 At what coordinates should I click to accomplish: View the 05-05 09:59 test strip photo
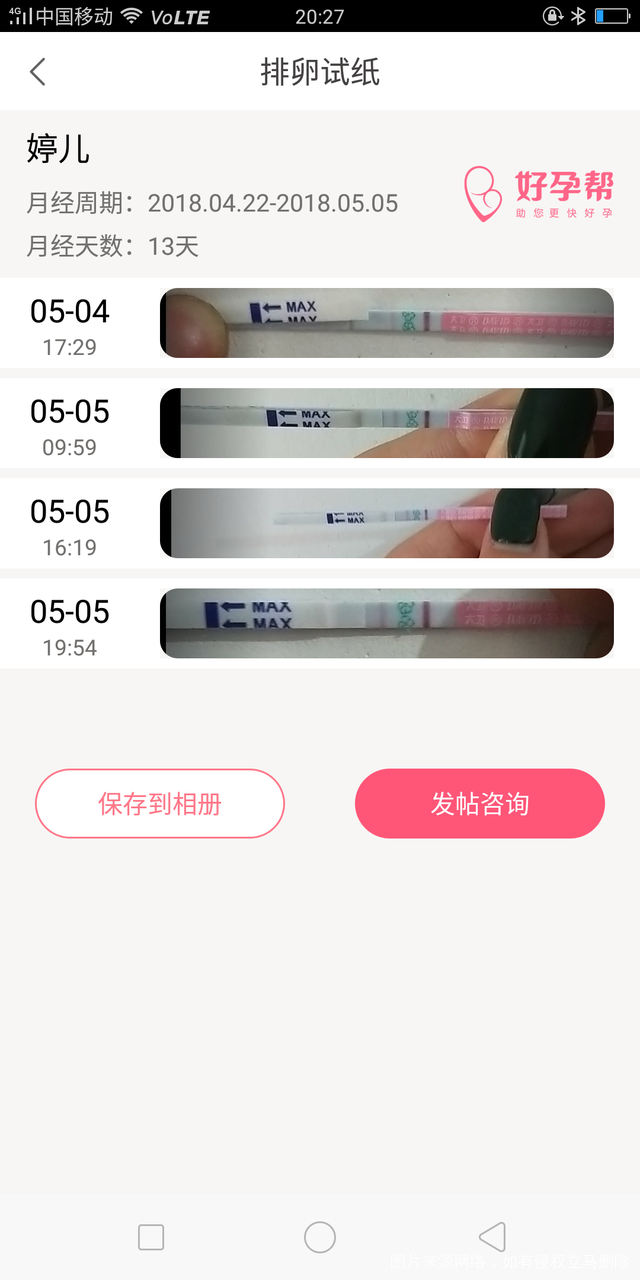coord(386,422)
